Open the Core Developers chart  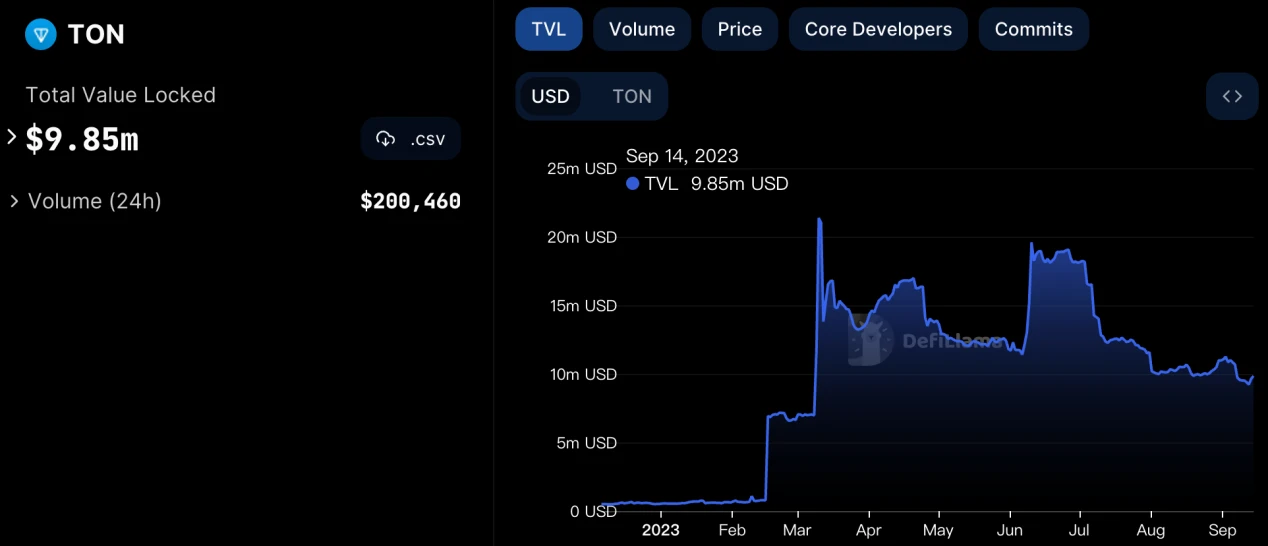pos(878,29)
